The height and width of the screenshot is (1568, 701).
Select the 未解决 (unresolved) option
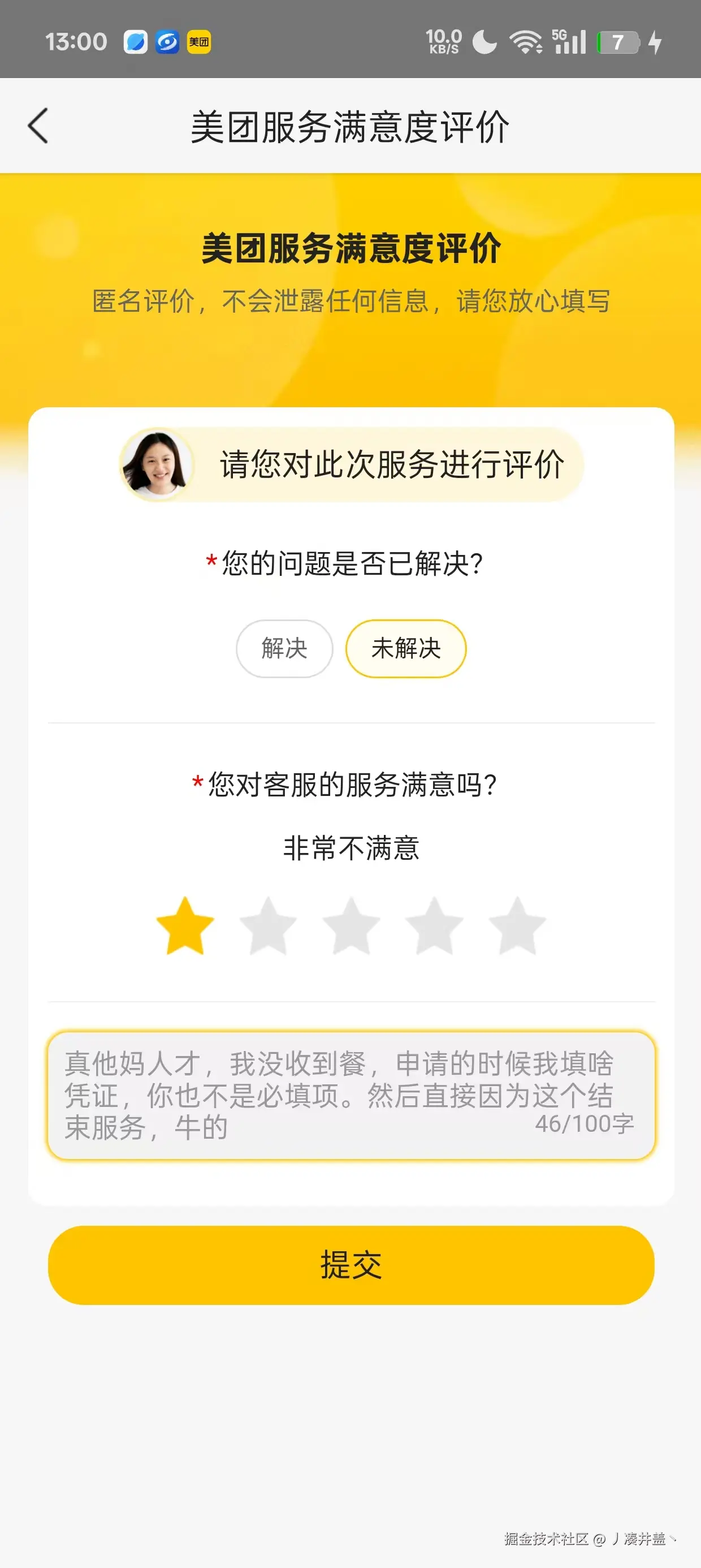405,648
